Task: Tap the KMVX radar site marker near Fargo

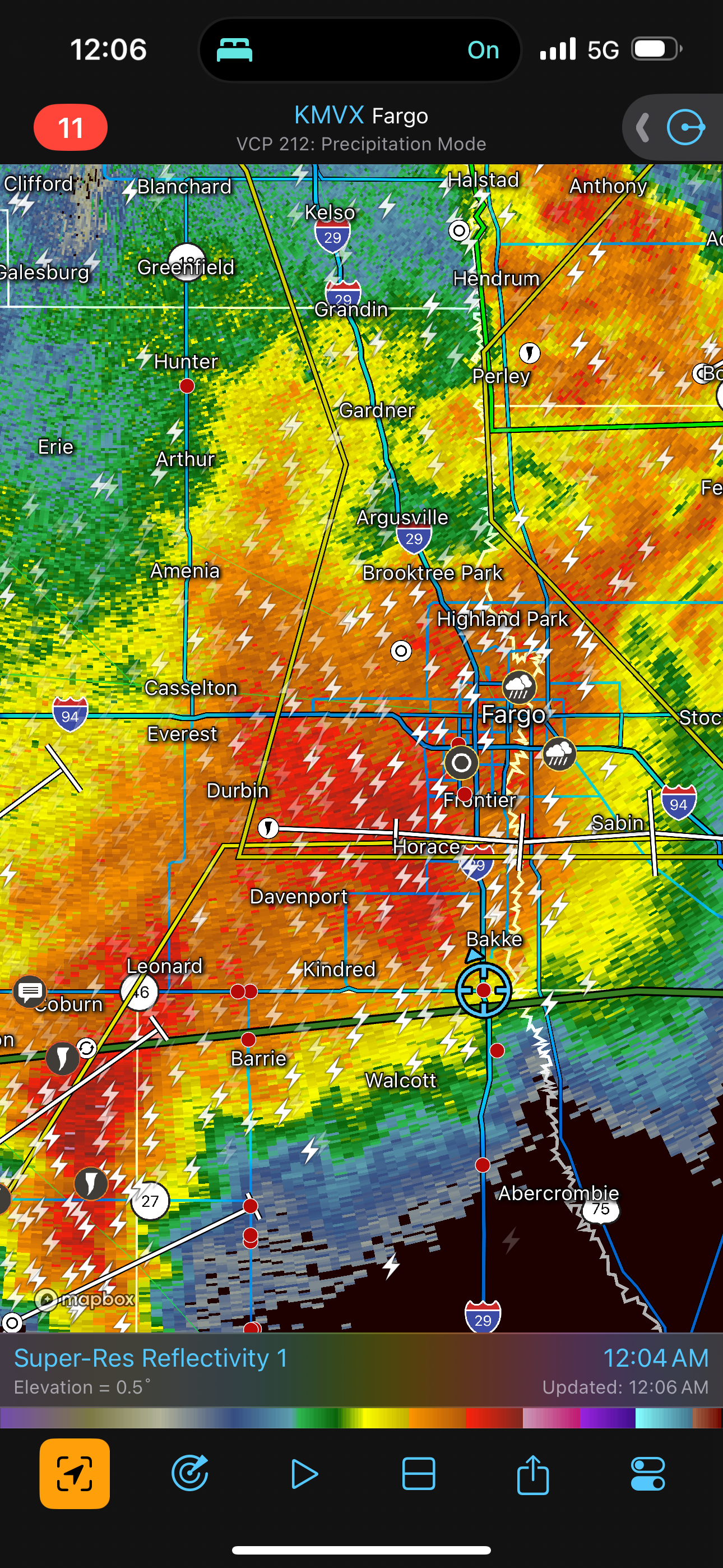Action: [461, 762]
